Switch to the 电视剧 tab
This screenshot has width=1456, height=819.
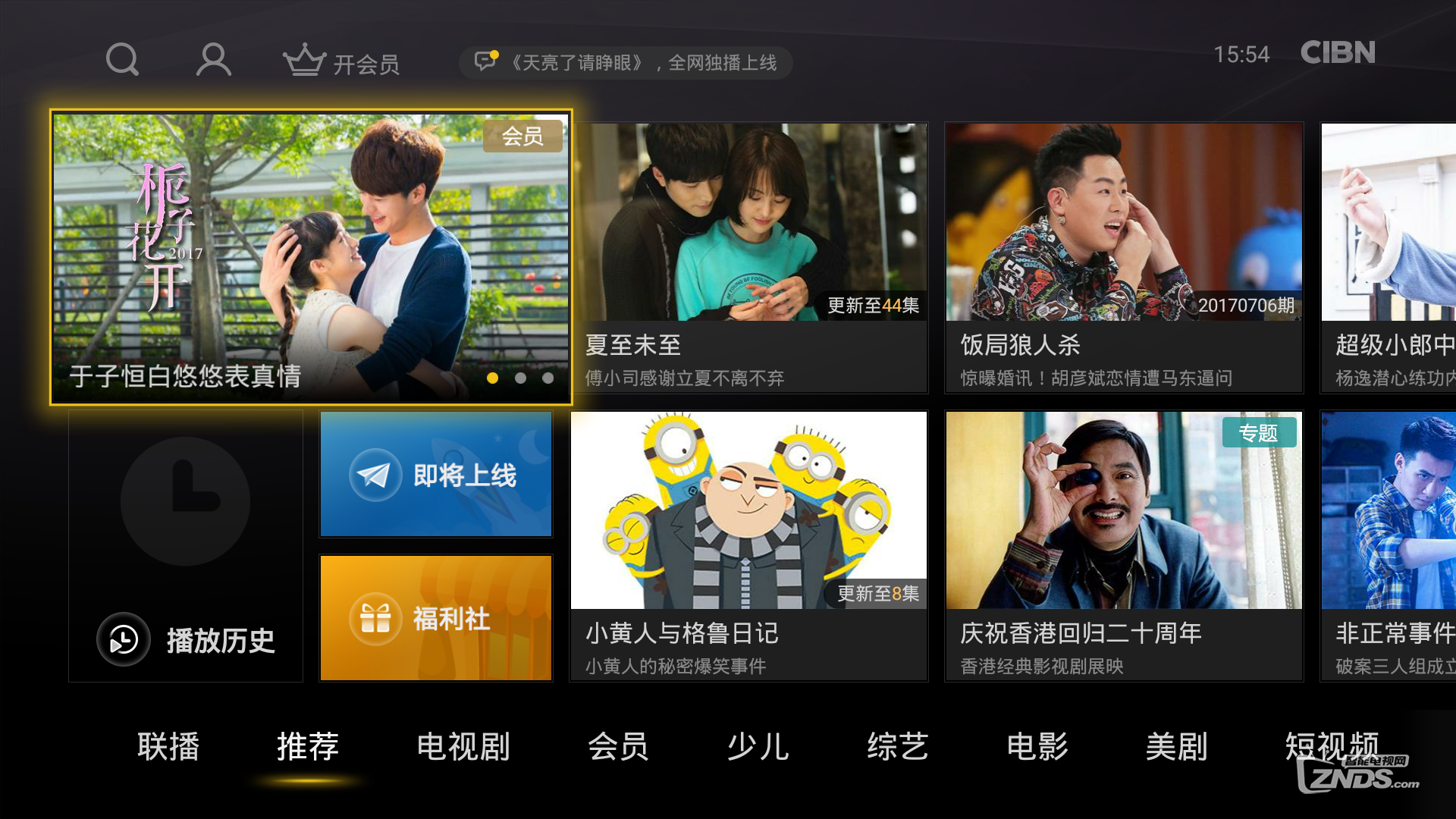[463, 747]
